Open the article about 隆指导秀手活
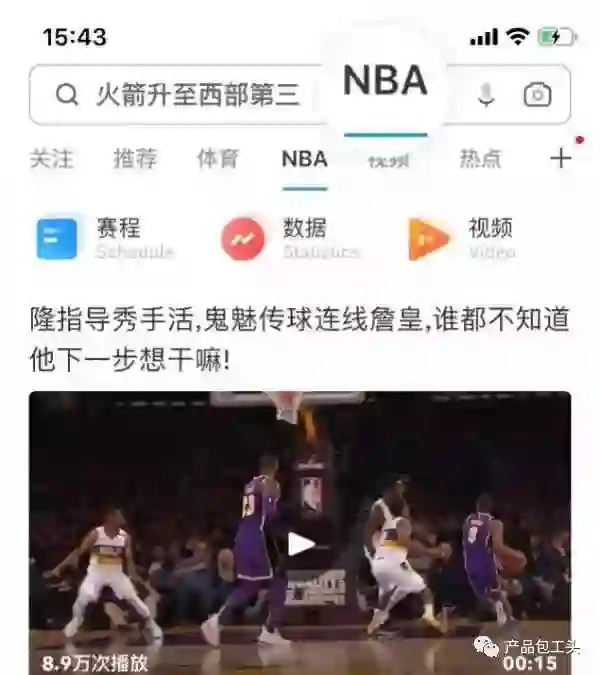 click(299, 339)
